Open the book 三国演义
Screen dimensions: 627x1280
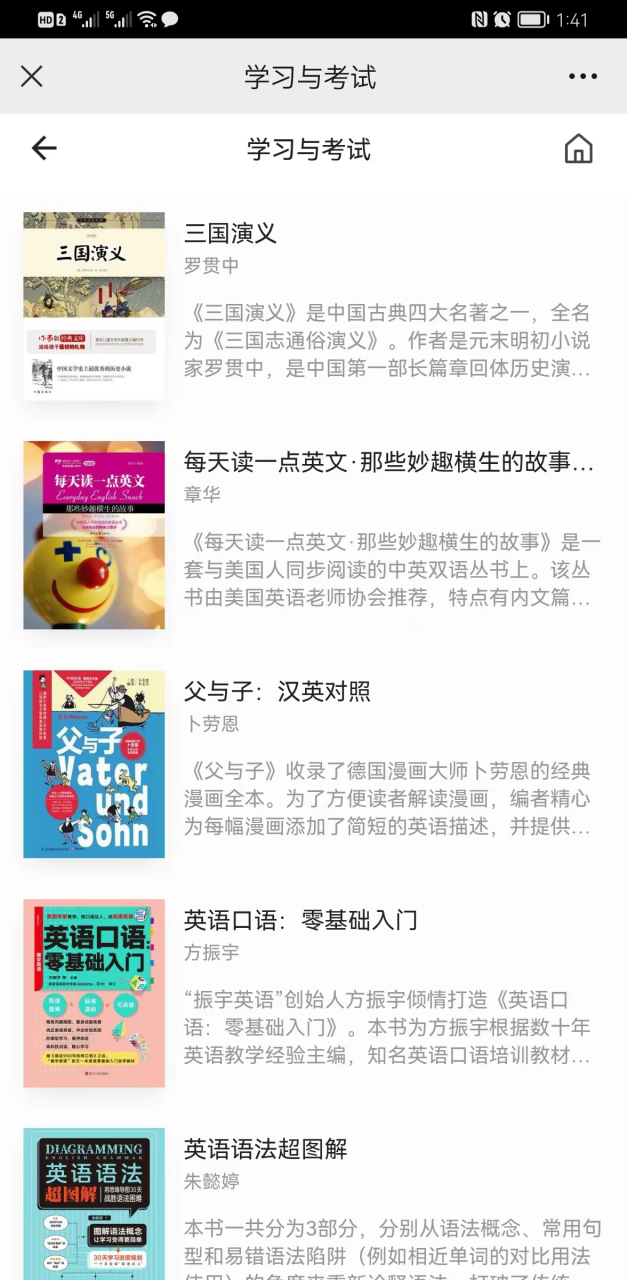[313, 306]
